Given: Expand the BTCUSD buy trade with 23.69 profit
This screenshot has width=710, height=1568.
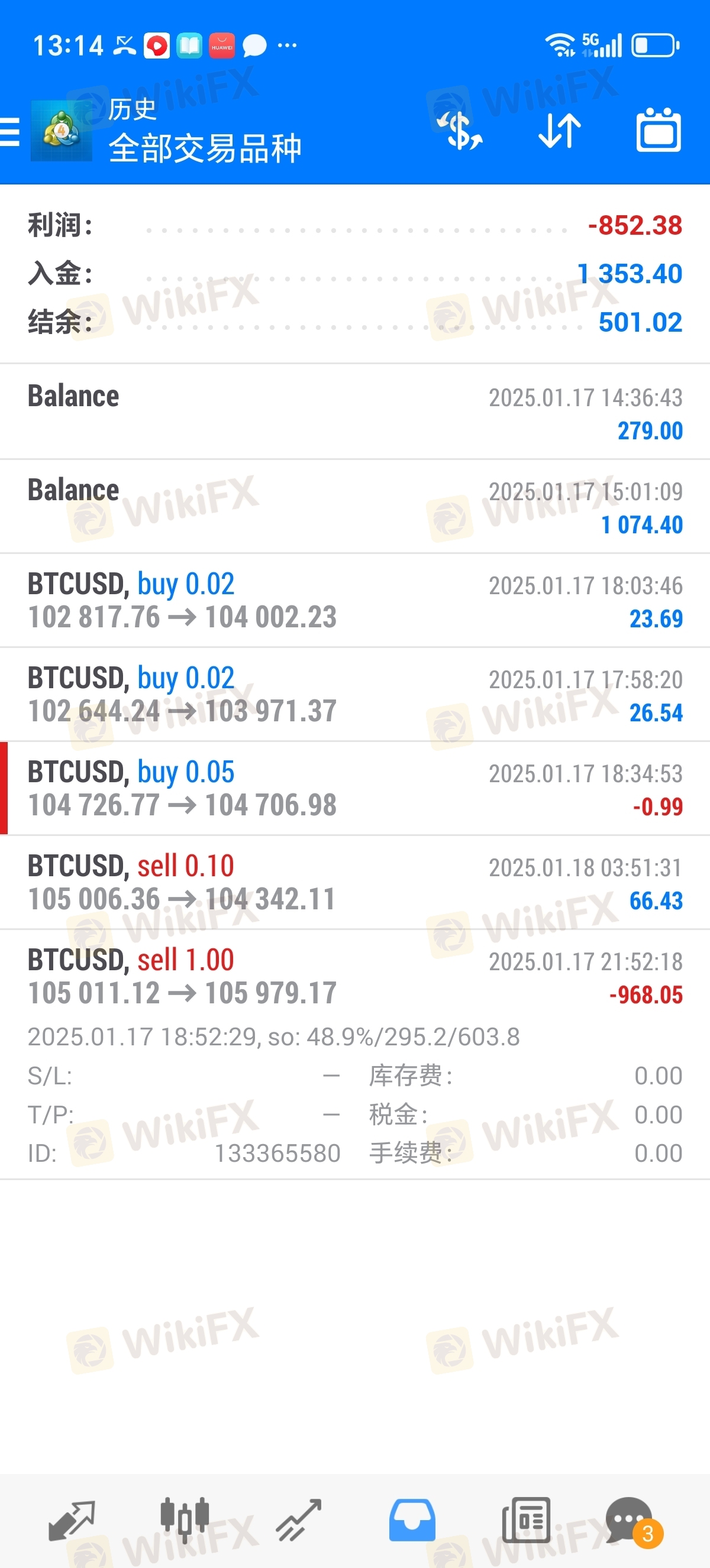Looking at the screenshot, I should [355, 600].
